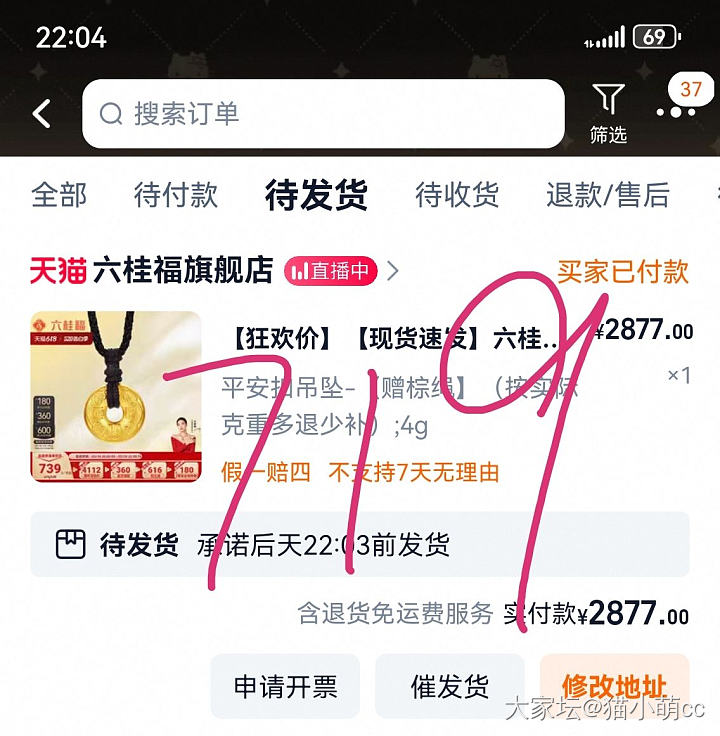
Task: Switch to the 待收货 tab
Action: (x=457, y=195)
